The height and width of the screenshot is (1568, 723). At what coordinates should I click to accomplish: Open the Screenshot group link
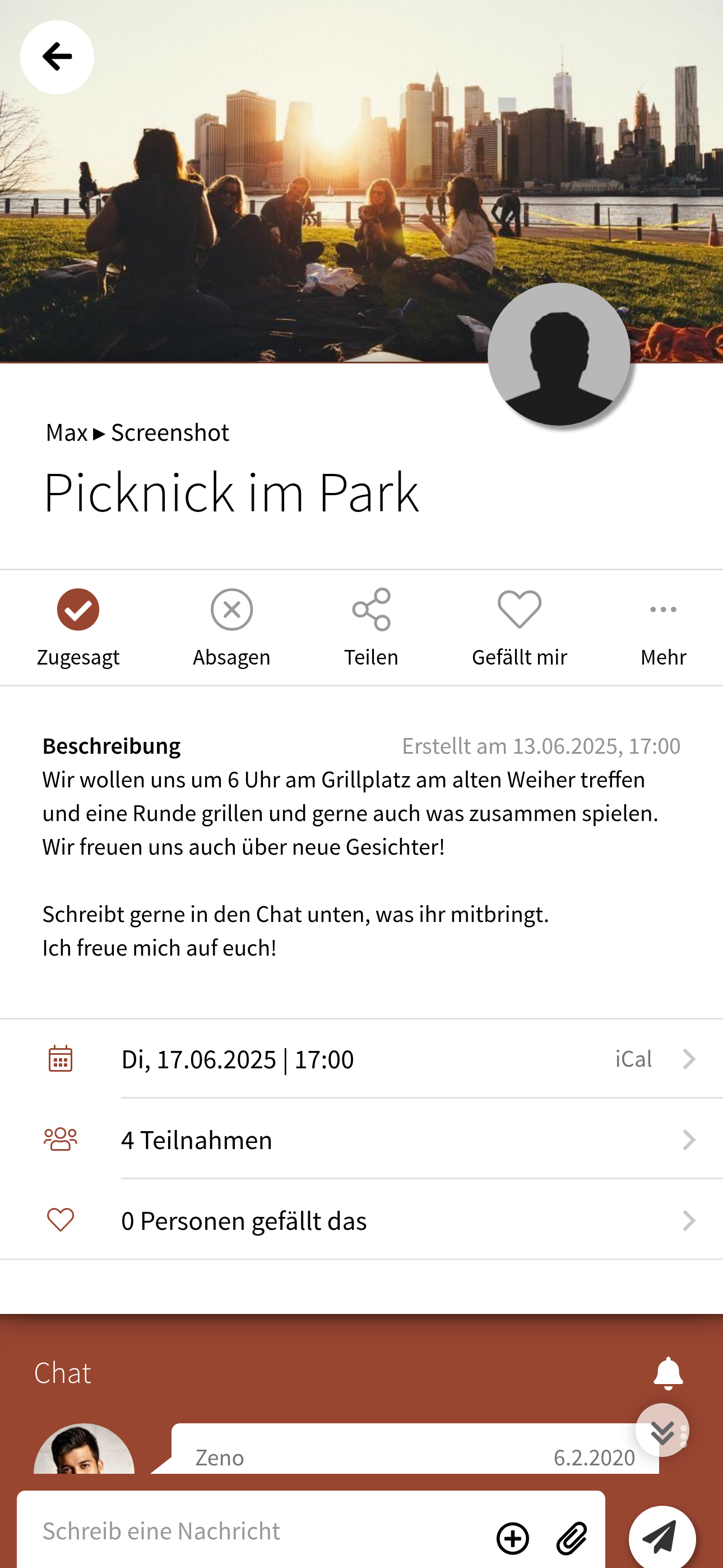pos(170,433)
